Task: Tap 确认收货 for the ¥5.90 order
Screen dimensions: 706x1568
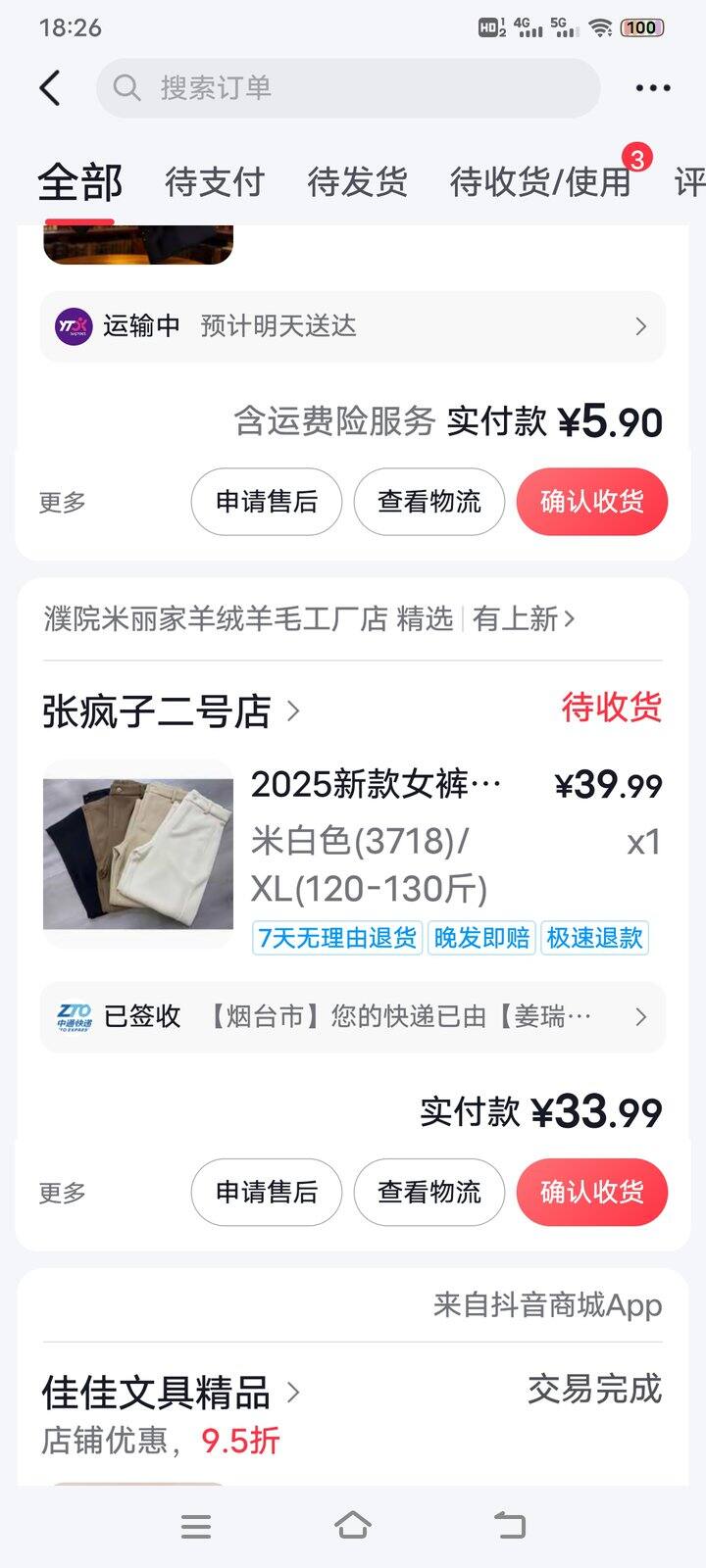Action: 591,502
